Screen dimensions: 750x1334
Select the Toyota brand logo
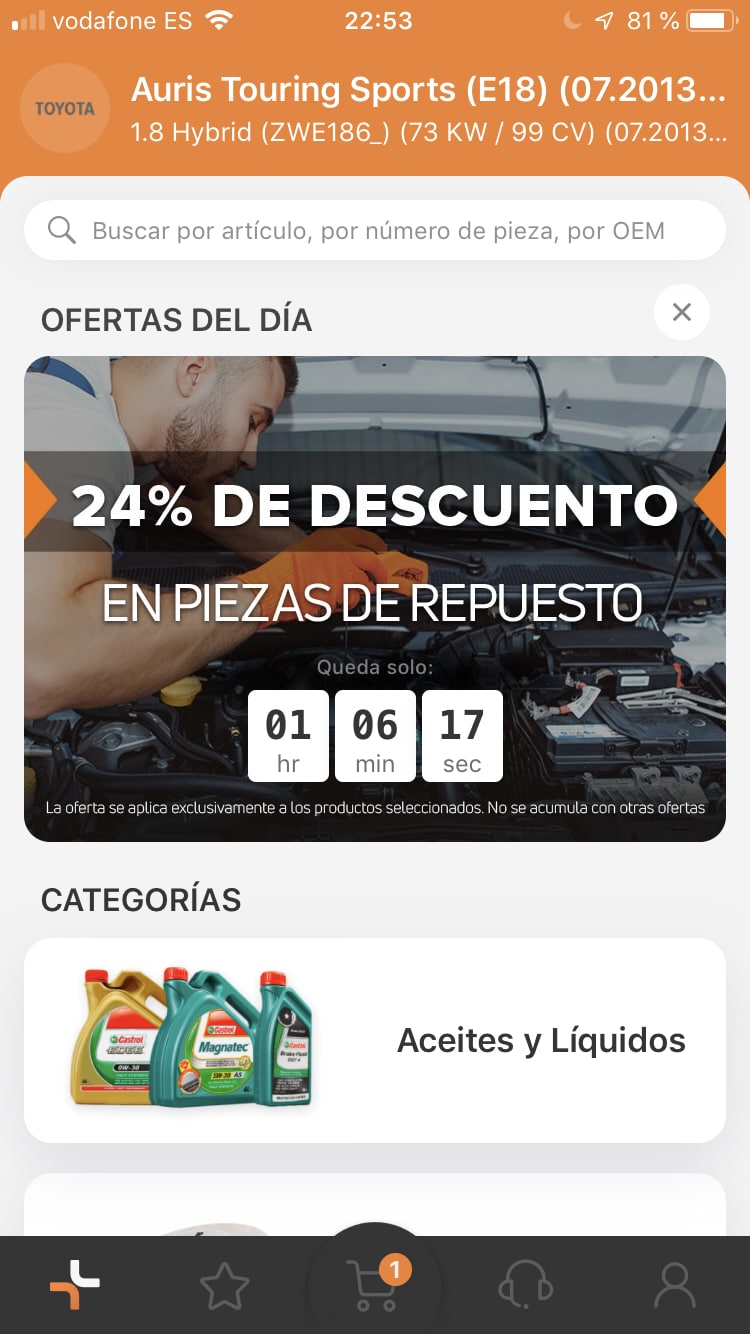[64, 108]
